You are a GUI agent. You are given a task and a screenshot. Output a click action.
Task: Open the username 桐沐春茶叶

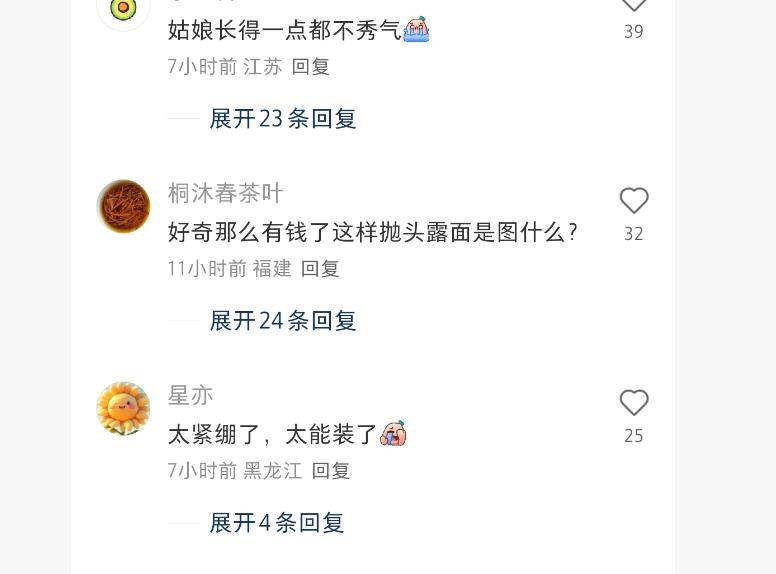coord(226,193)
